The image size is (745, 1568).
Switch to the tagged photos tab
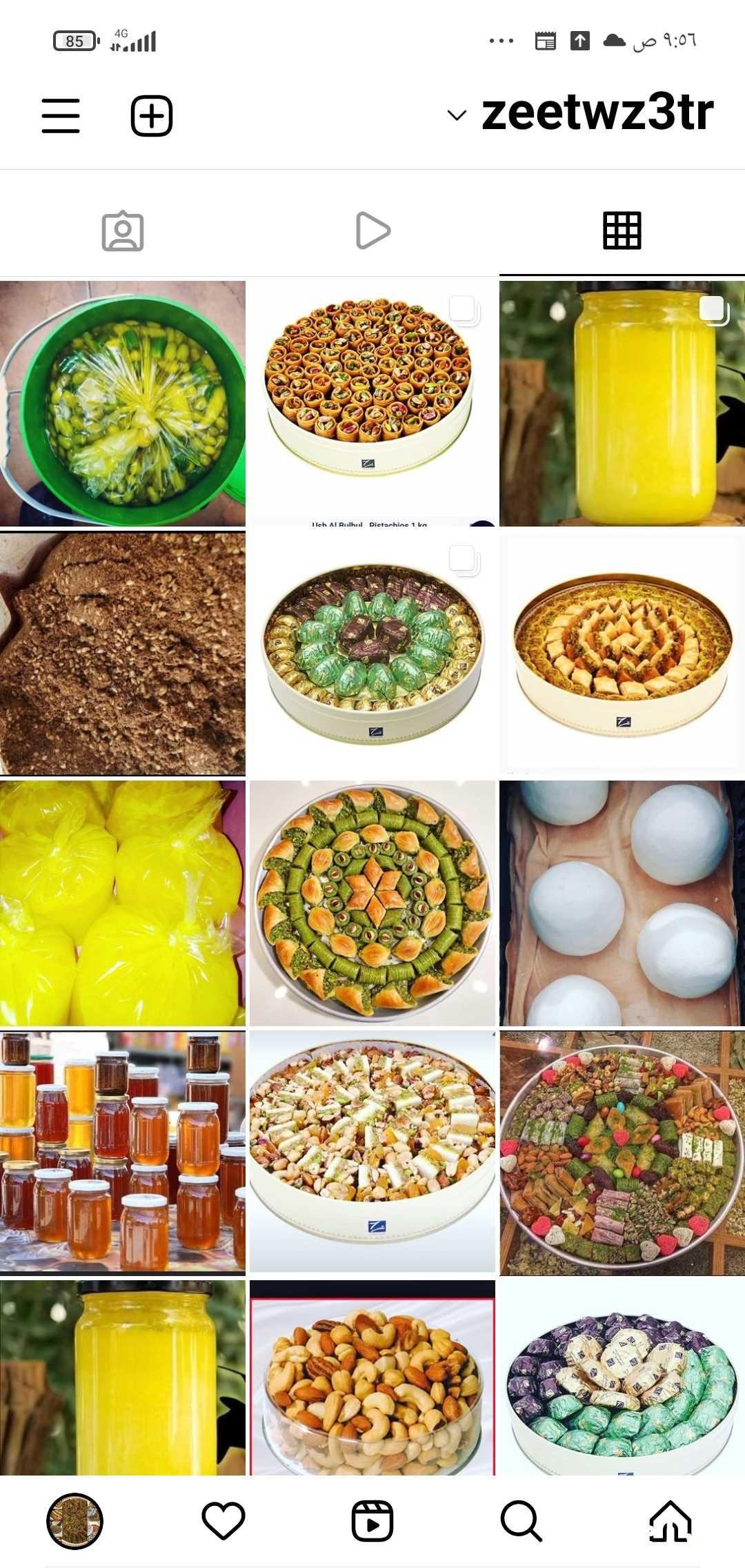coord(123,231)
